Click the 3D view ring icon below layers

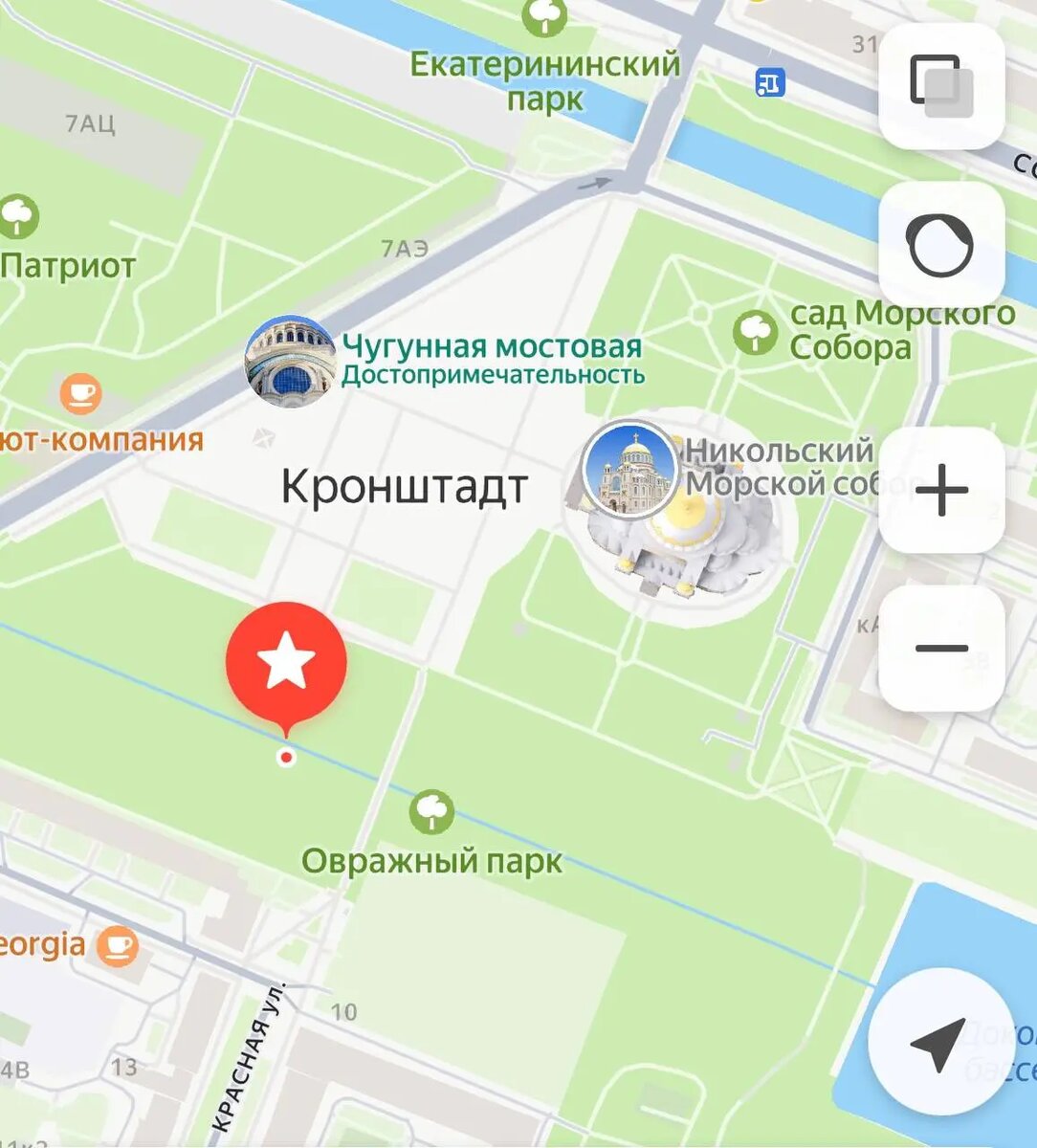(x=940, y=242)
